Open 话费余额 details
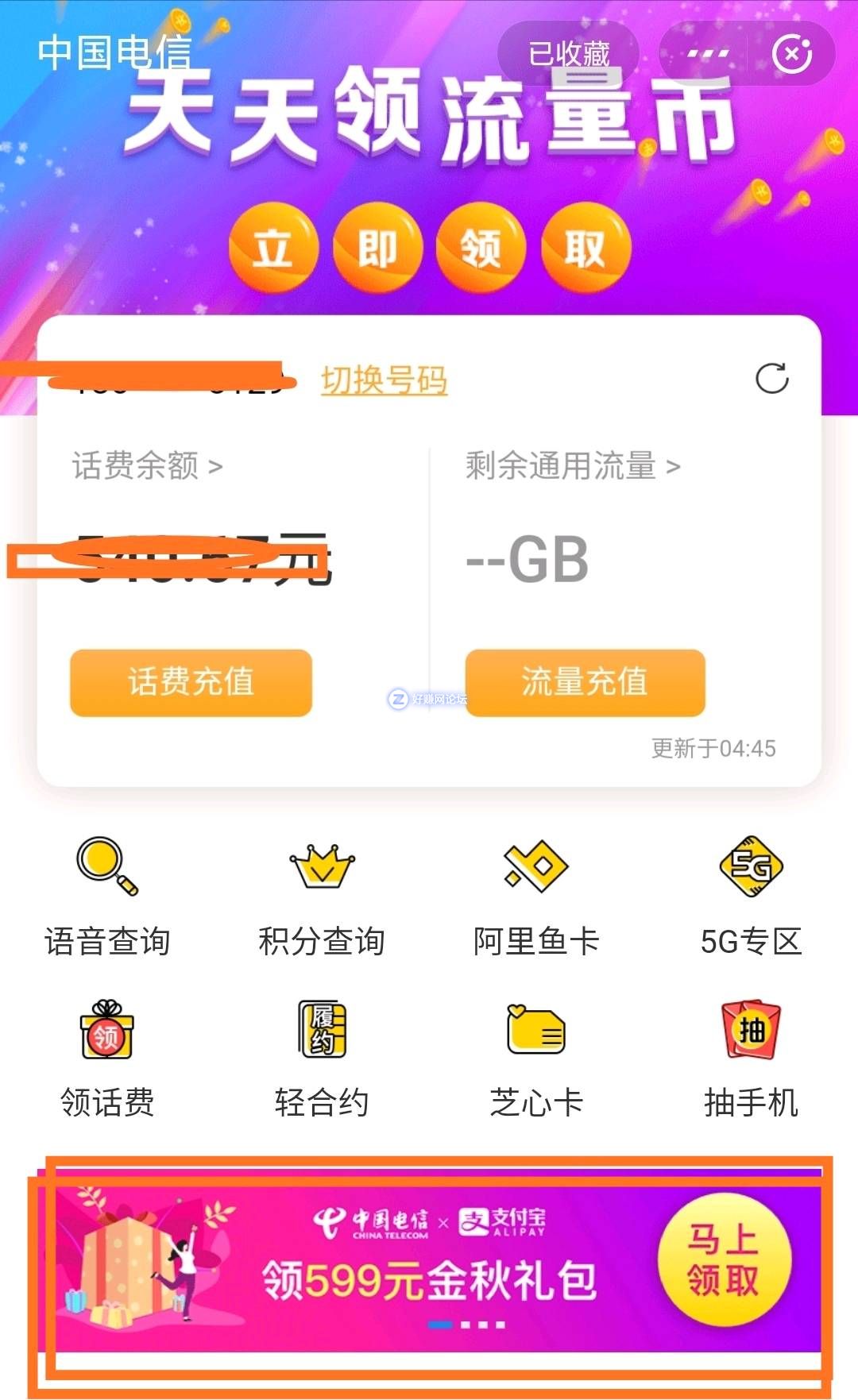The width and height of the screenshot is (858, 1400). coord(148,466)
